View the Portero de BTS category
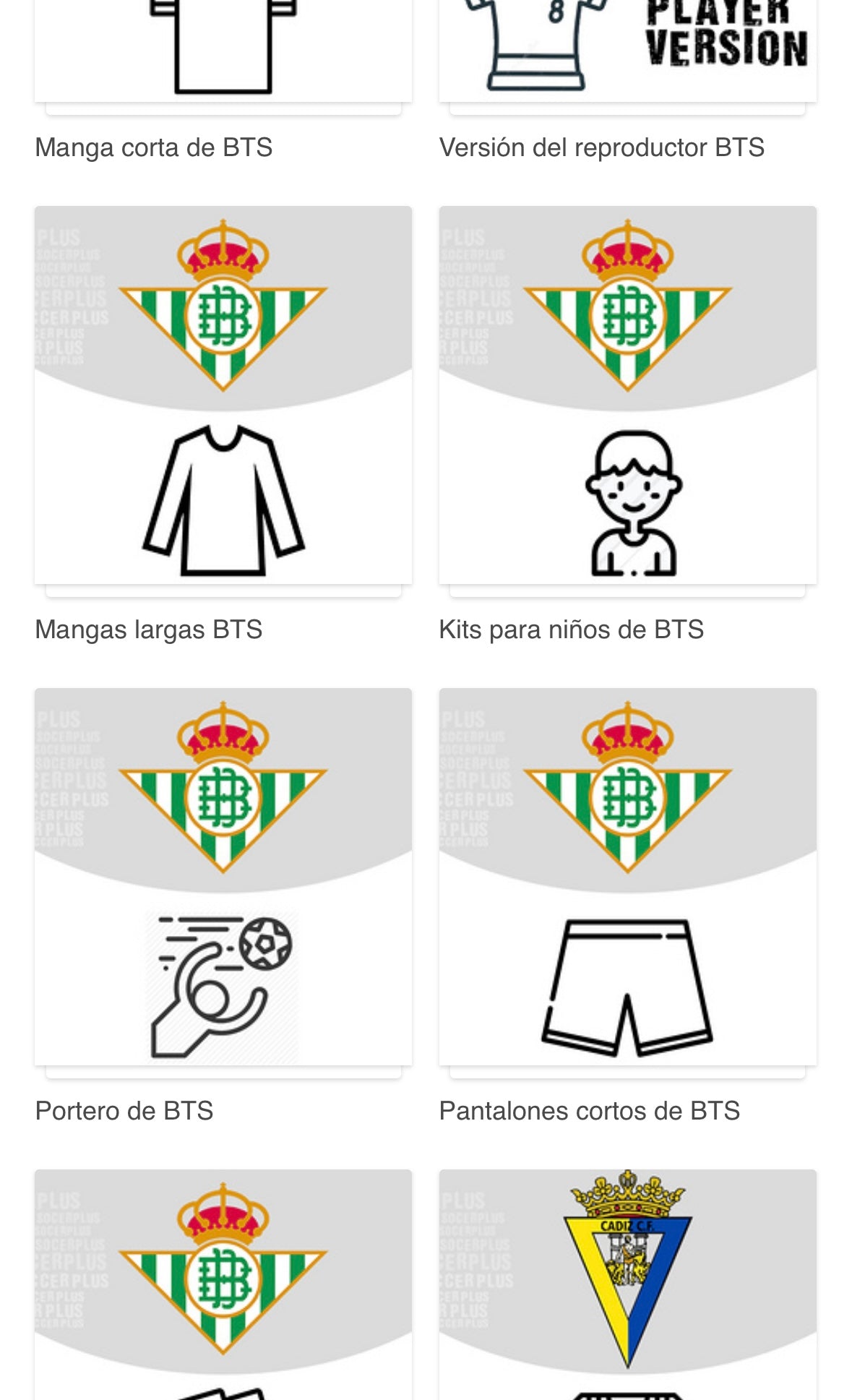852x1400 pixels. tap(223, 876)
